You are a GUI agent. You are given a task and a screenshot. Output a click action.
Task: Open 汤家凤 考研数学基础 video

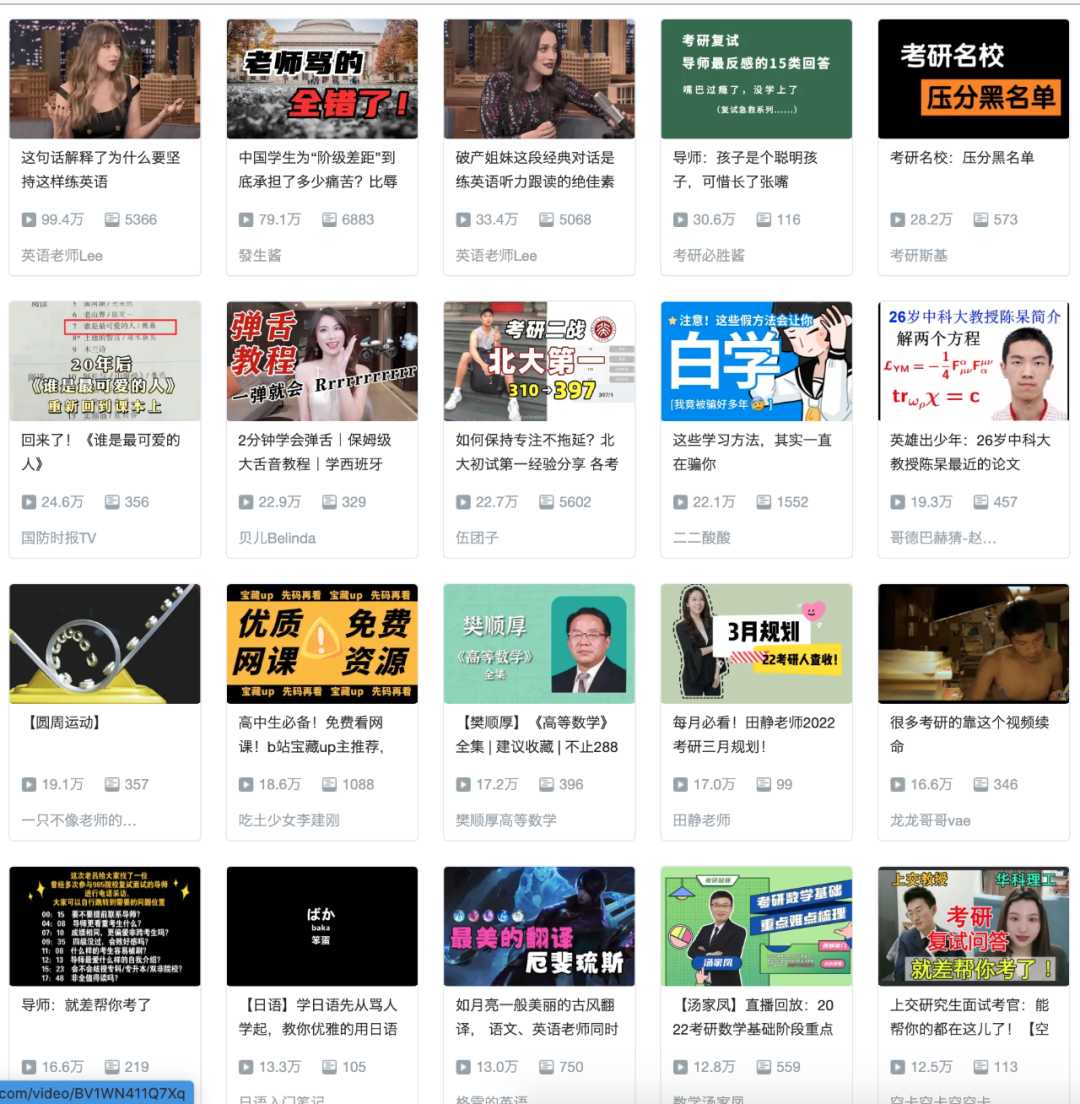[x=756, y=926]
